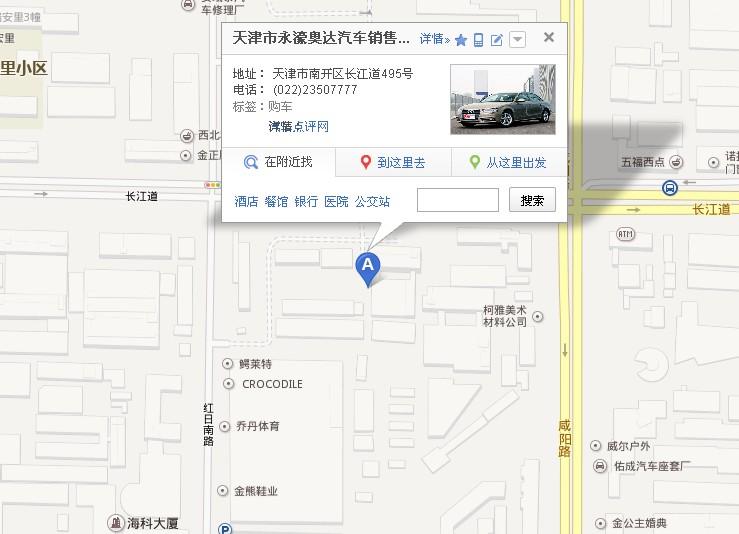Expand the dropdown arrow in popup header

pyautogui.click(x=517, y=40)
